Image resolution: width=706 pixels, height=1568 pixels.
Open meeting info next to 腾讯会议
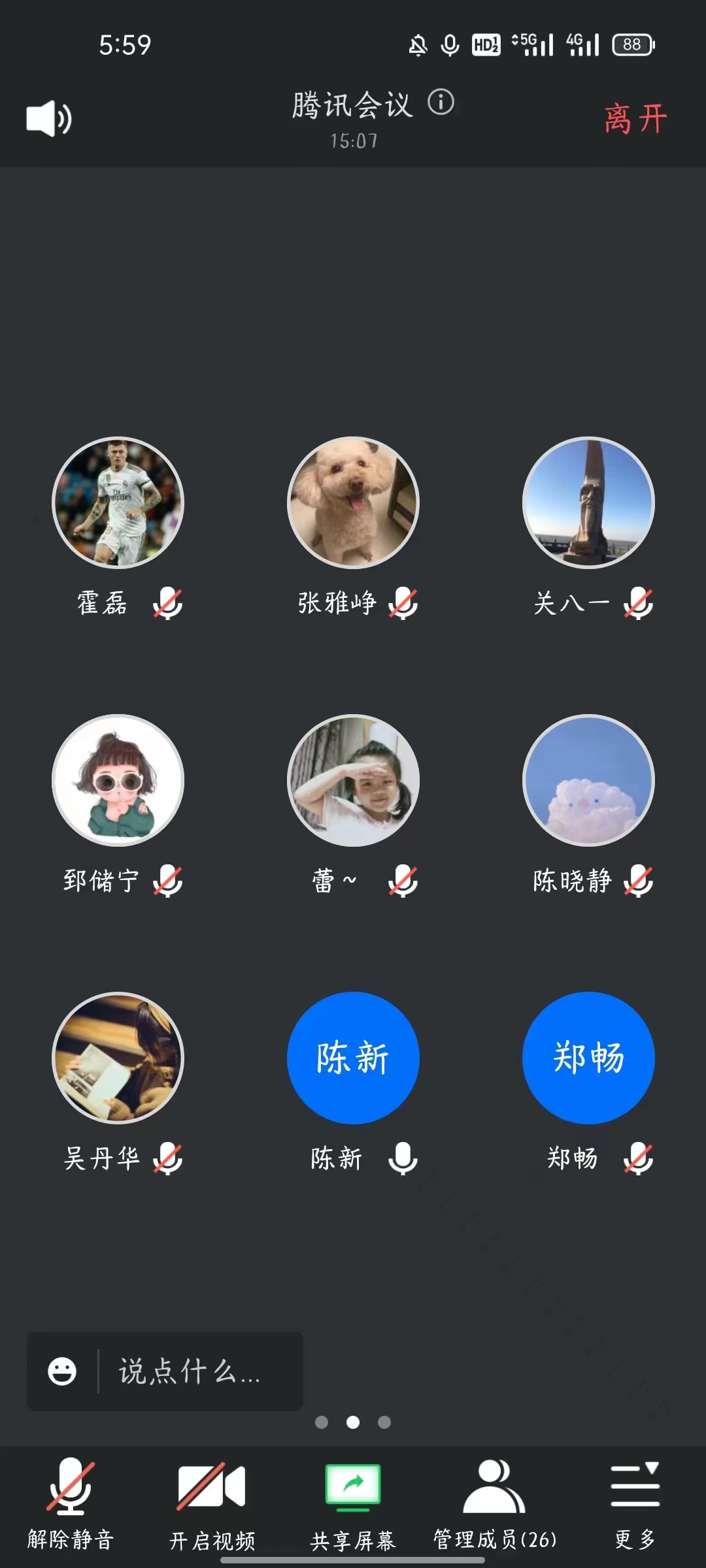(x=441, y=103)
